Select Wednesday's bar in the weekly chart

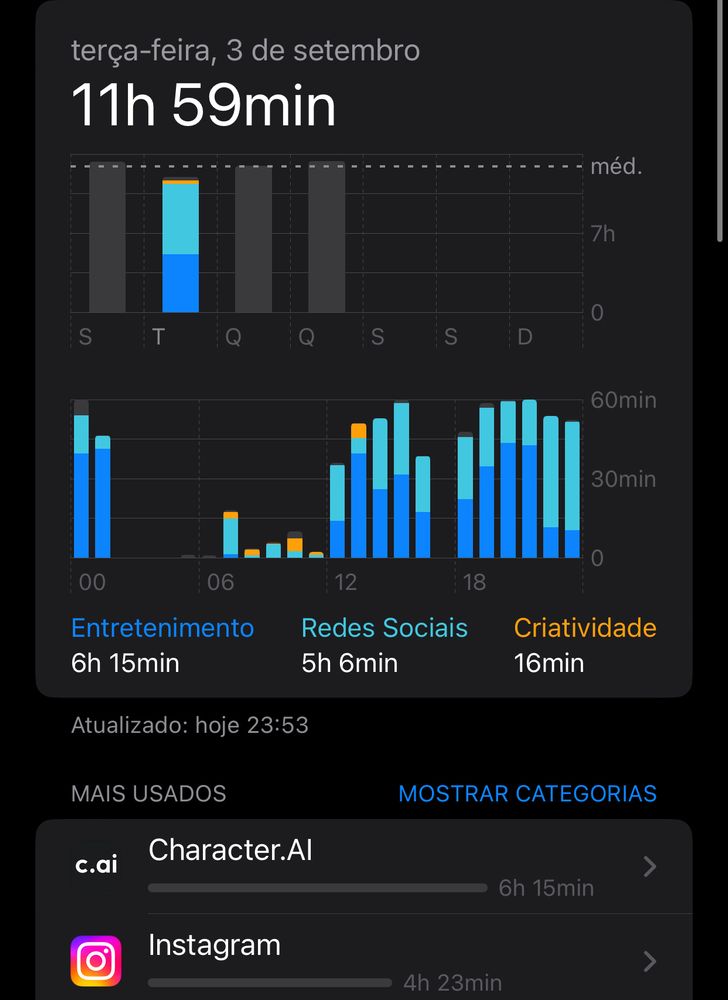253,240
